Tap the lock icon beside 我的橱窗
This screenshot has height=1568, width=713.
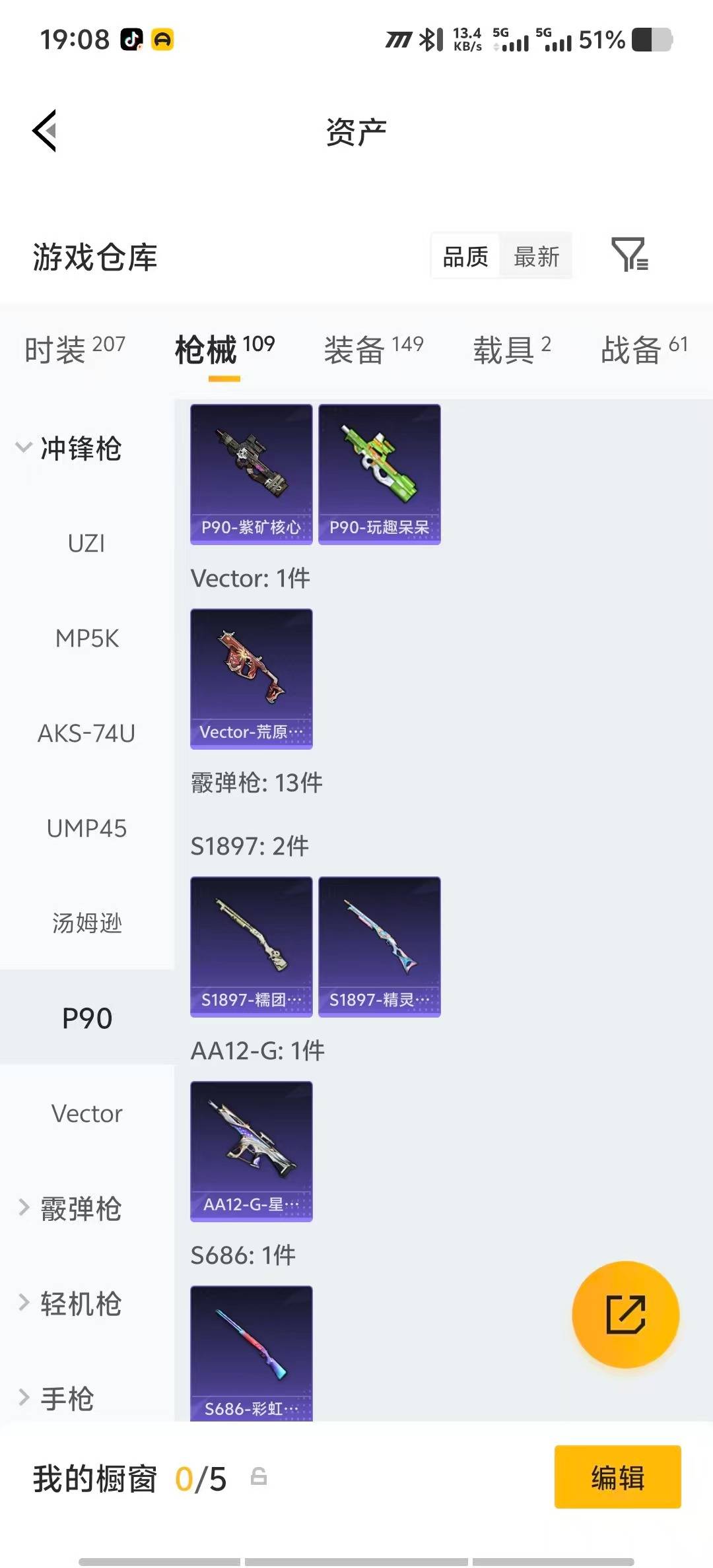(257, 1478)
